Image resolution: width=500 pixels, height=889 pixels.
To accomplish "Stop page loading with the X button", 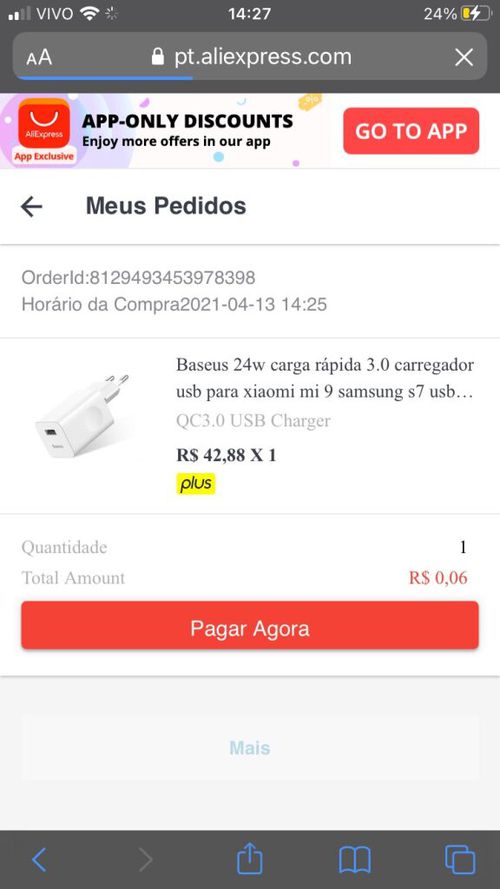I will (464, 57).
